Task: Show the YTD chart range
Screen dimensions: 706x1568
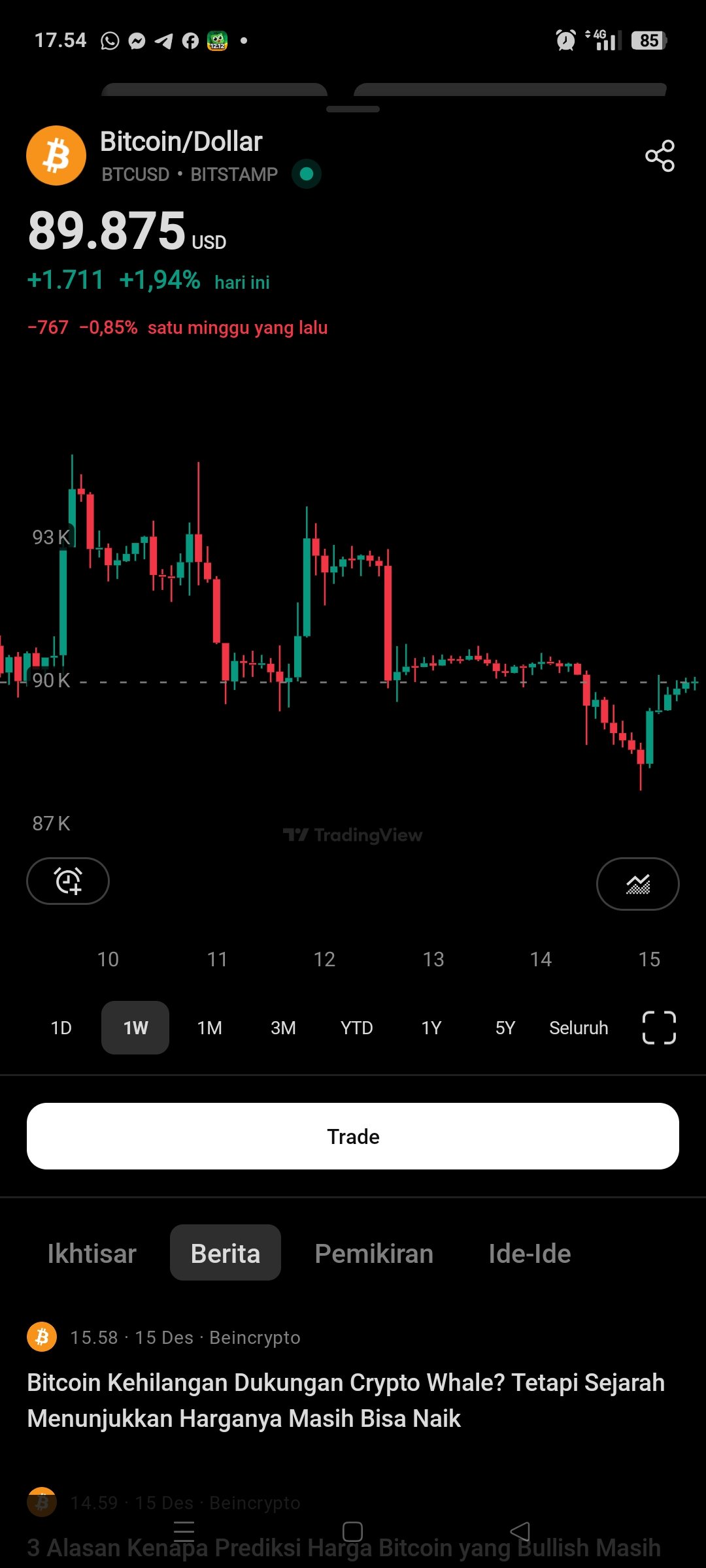Action: [356, 1028]
